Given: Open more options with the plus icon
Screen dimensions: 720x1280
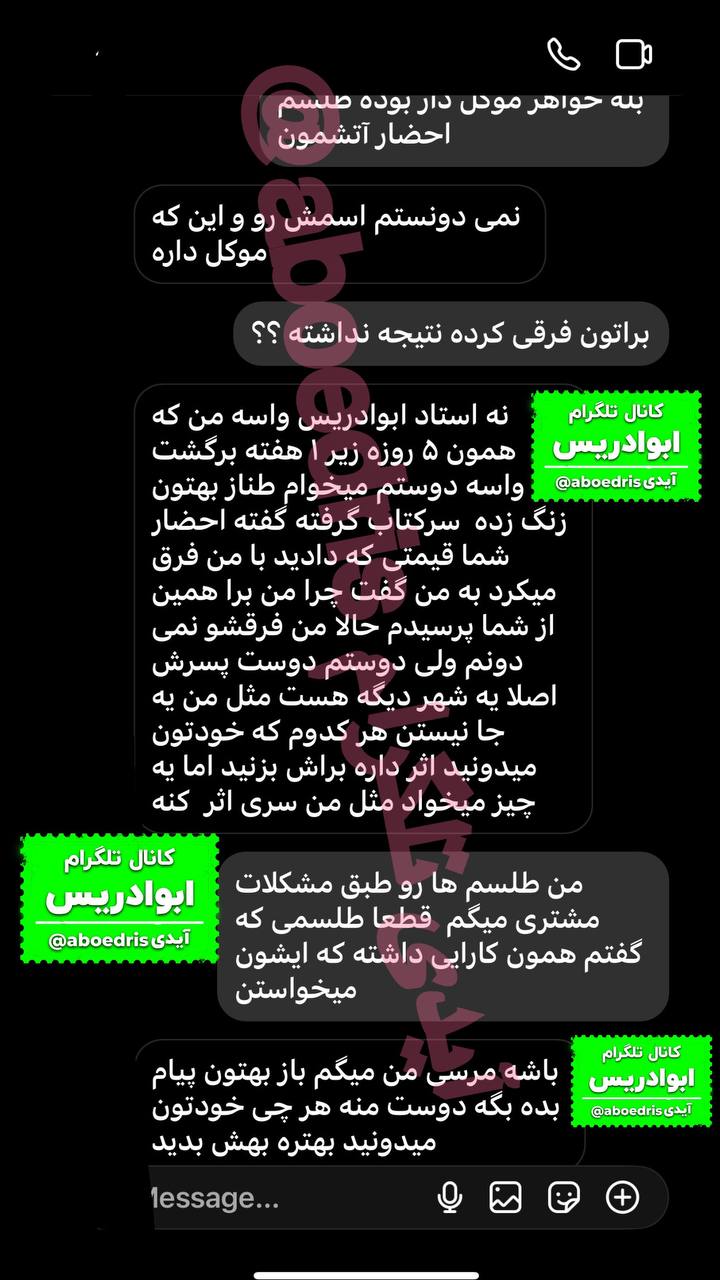Looking at the screenshot, I should [623, 1197].
